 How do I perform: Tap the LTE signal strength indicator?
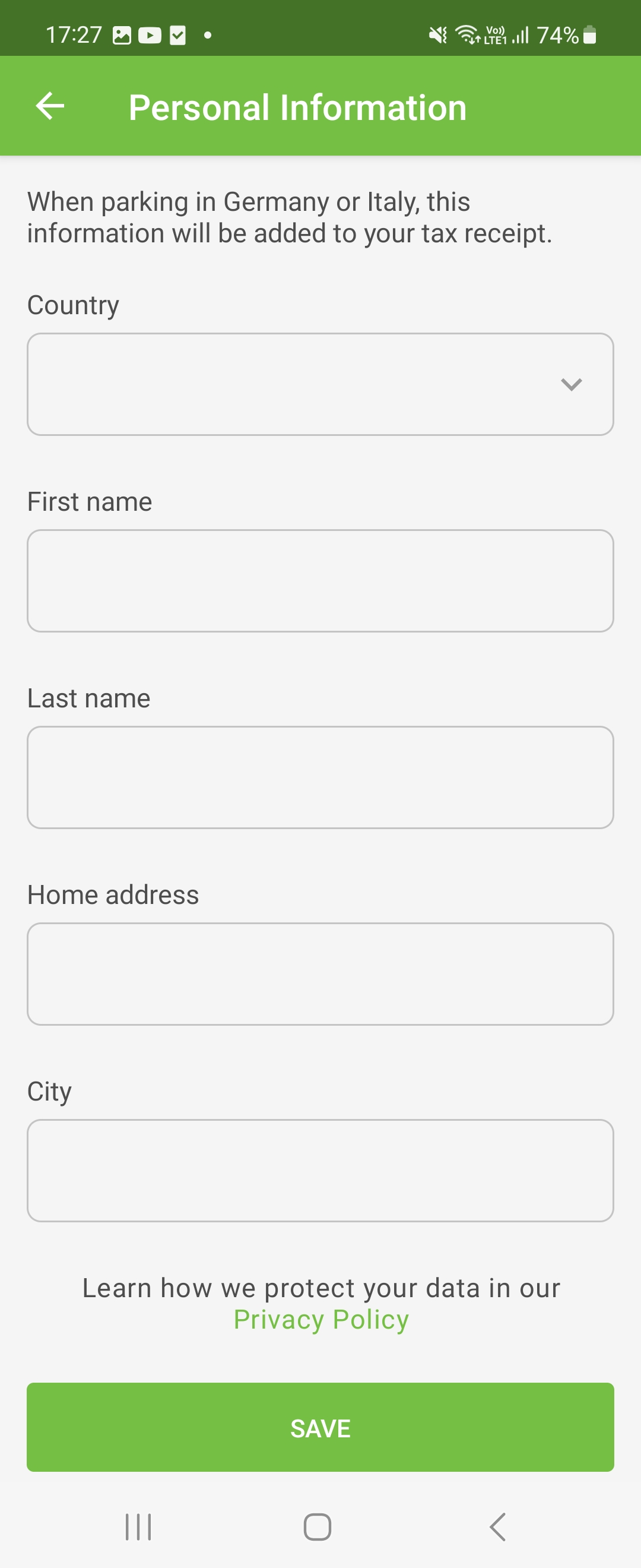pos(521,34)
